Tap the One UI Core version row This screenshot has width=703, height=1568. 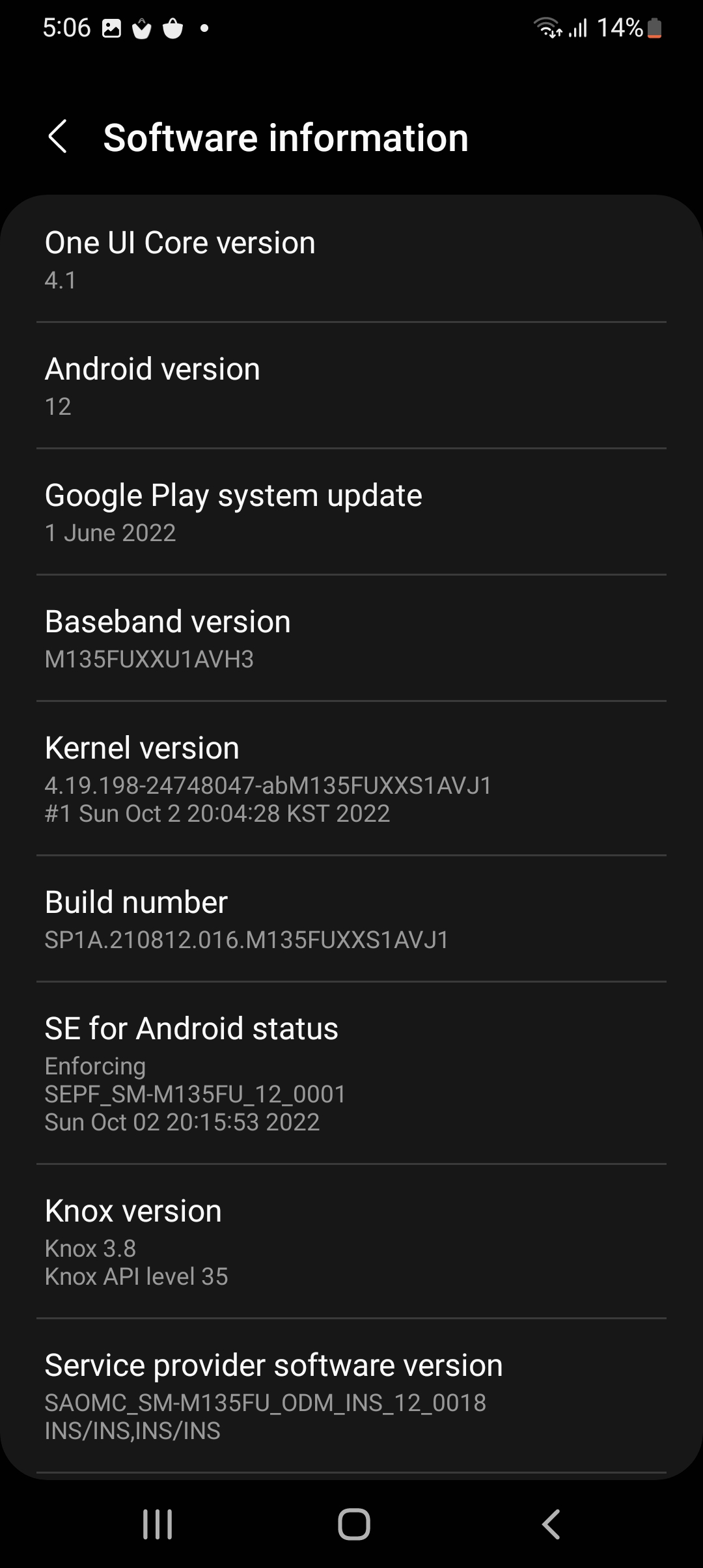[351, 259]
